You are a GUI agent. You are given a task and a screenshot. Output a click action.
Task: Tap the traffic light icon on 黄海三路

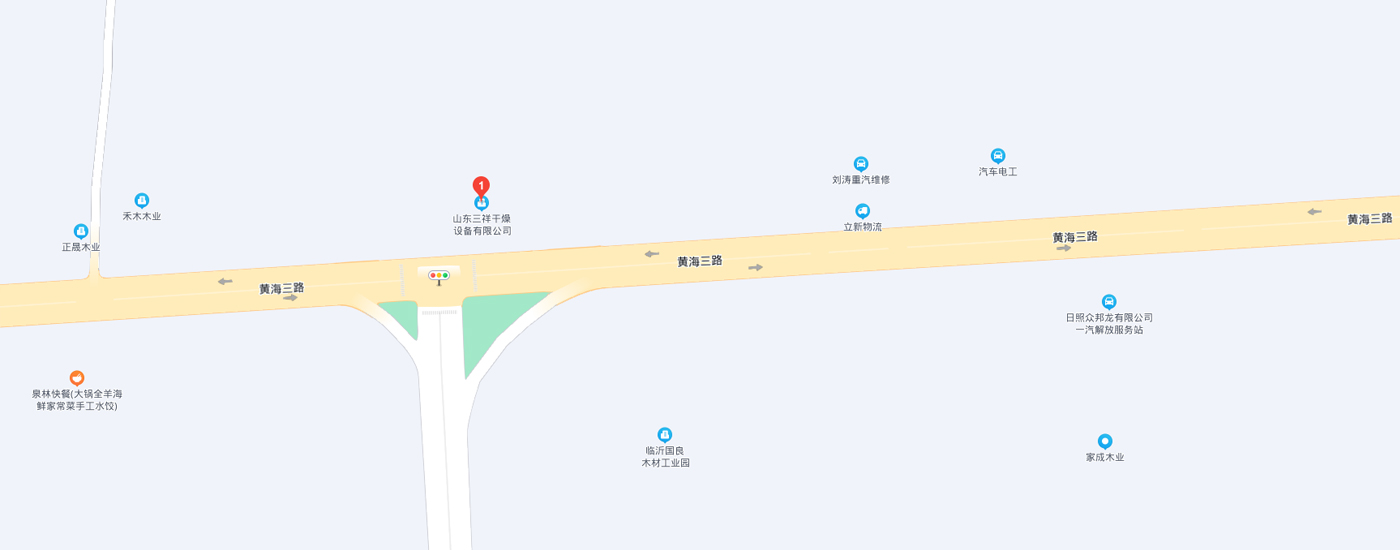[x=439, y=276]
